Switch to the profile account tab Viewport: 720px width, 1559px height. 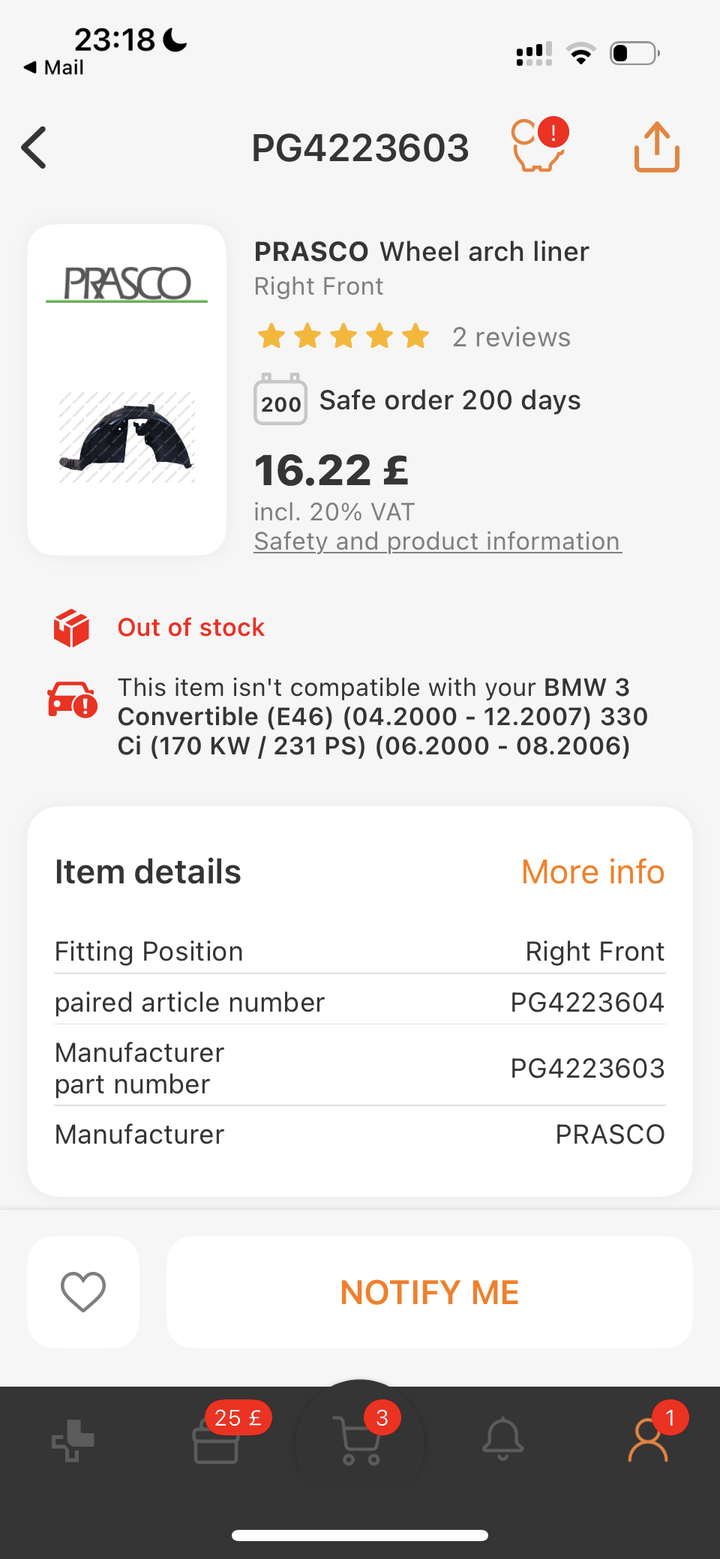648,1440
